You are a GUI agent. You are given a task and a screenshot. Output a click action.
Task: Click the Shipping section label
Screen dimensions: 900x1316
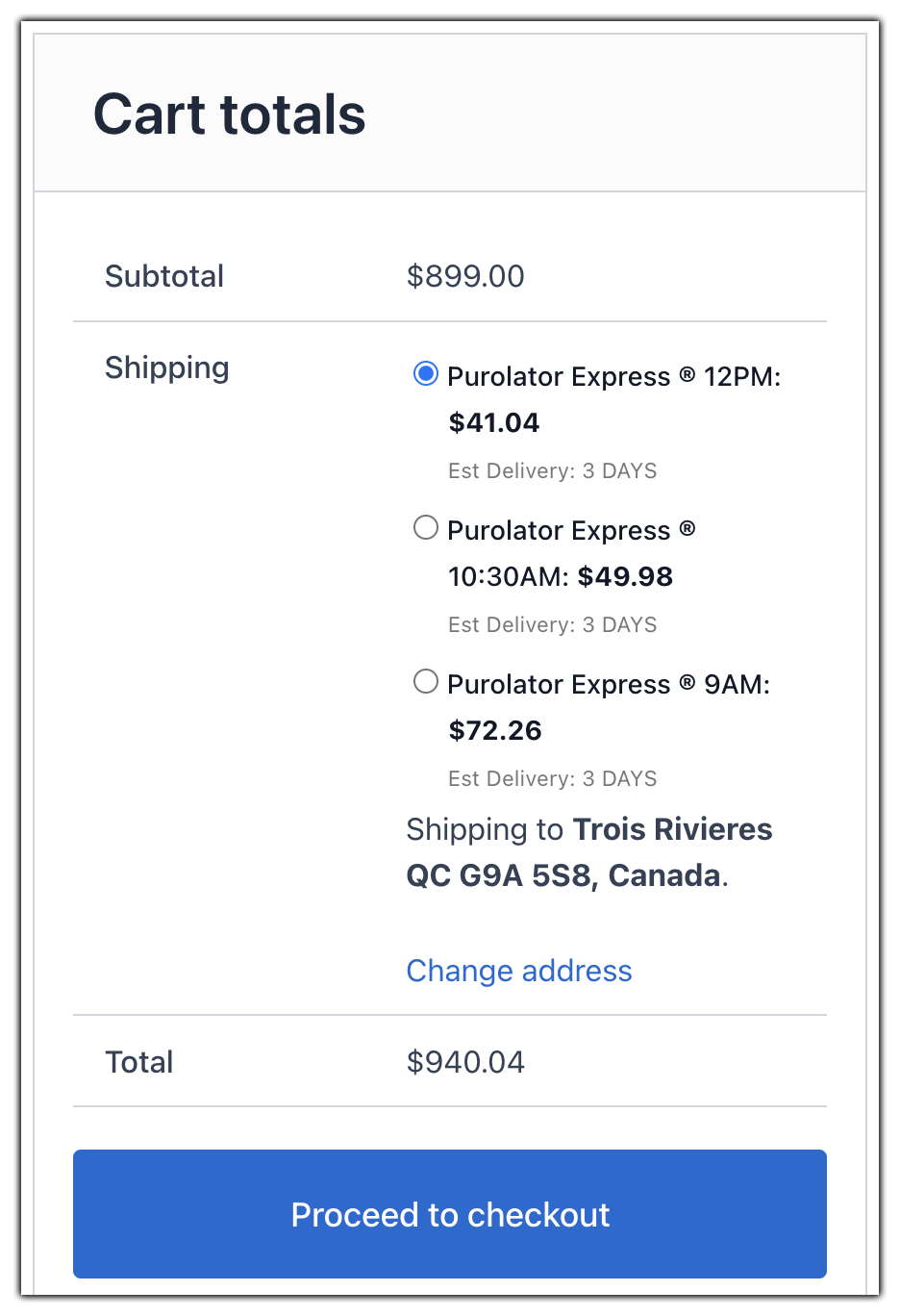coord(166,367)
